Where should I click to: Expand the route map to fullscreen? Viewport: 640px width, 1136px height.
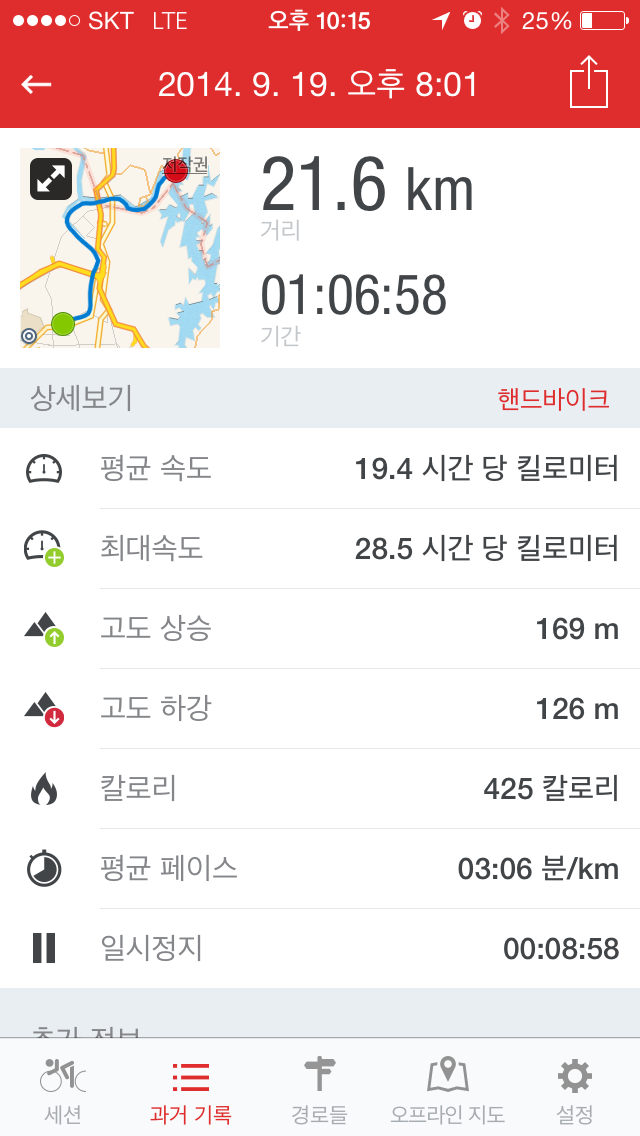(51, 178)
